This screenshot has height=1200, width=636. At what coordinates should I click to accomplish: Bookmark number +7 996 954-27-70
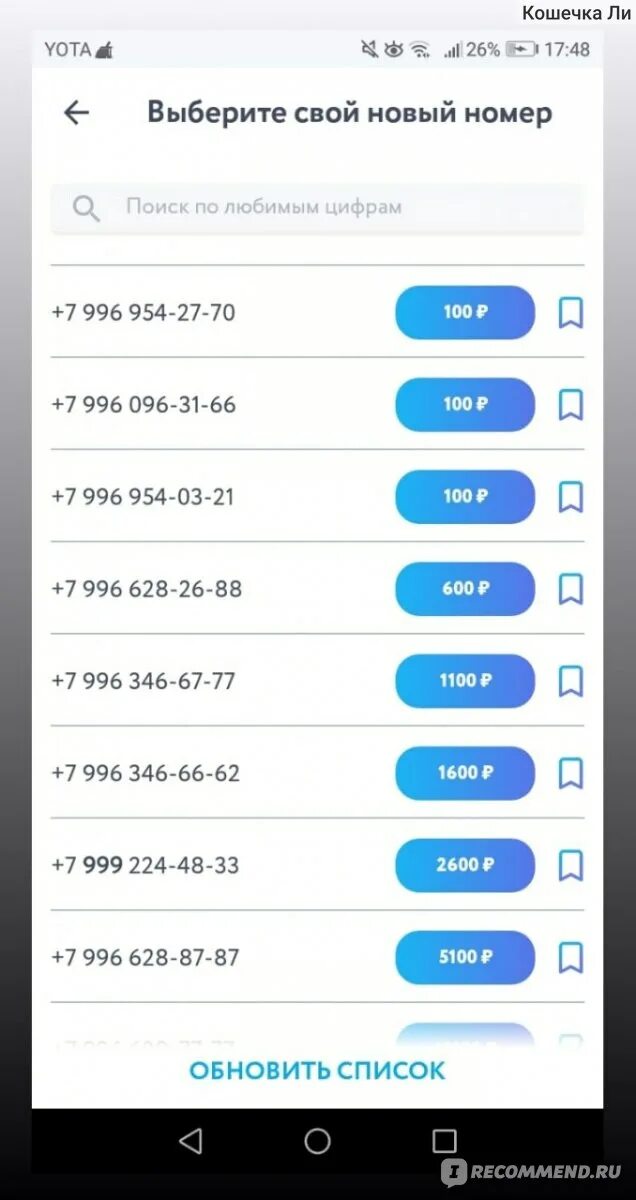570,313
